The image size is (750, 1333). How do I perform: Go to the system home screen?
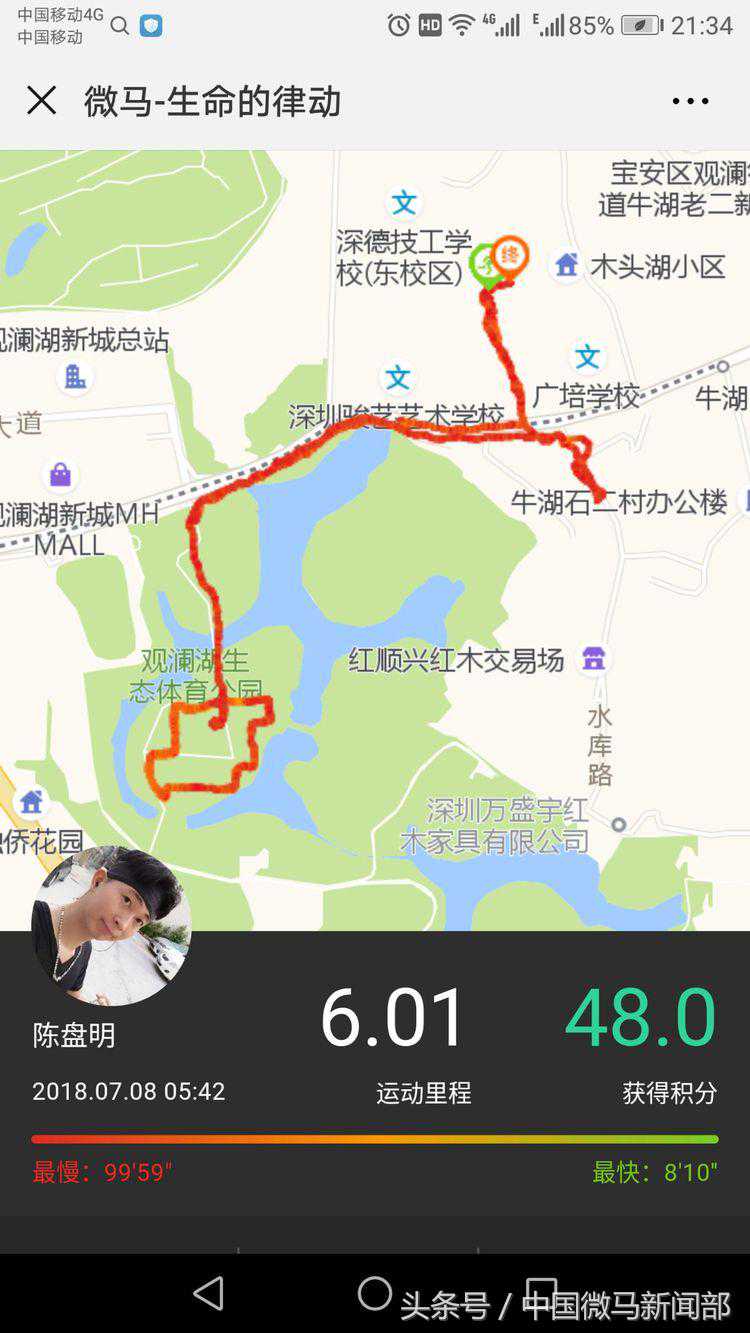(x=375, y=1293)
